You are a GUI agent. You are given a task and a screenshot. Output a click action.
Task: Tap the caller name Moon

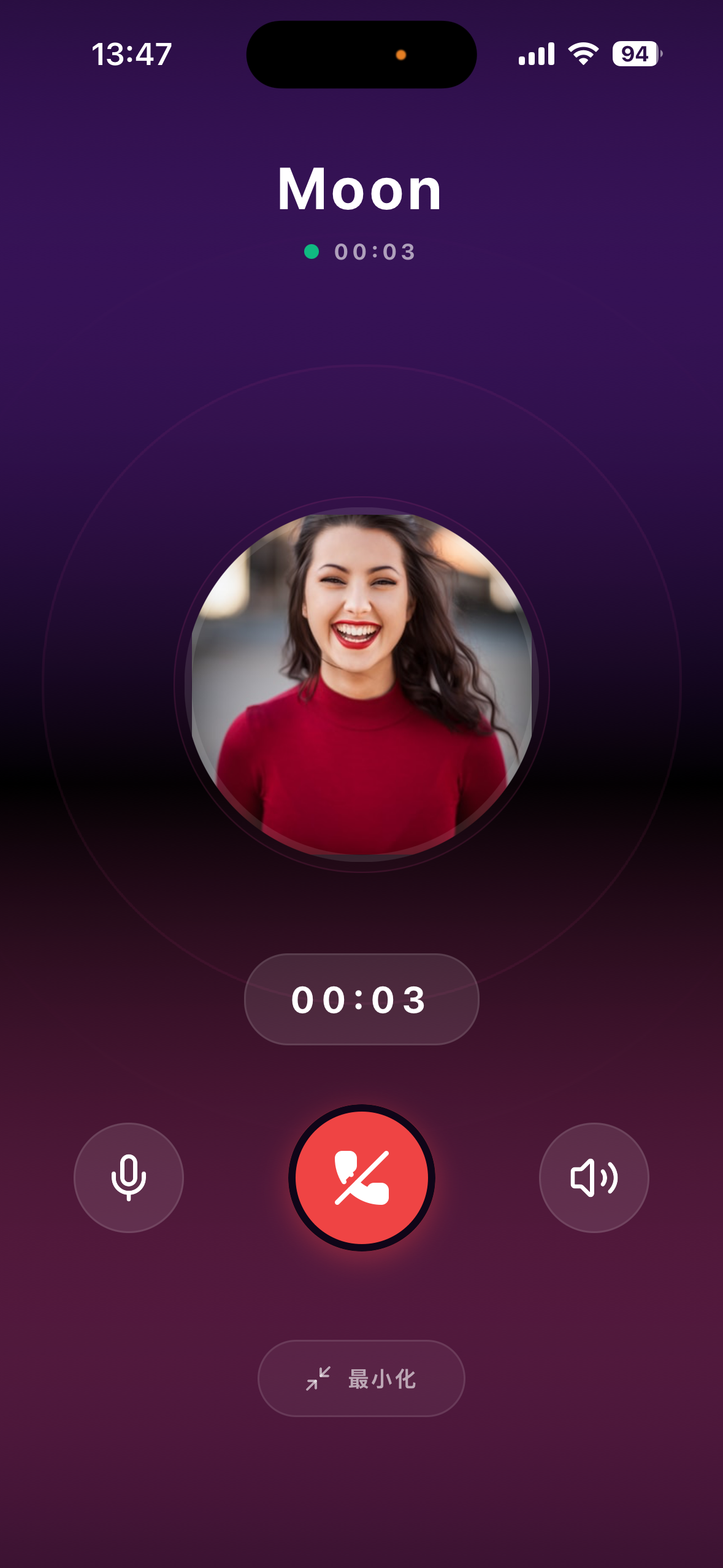pyautogui.click(x=361, y=189)
